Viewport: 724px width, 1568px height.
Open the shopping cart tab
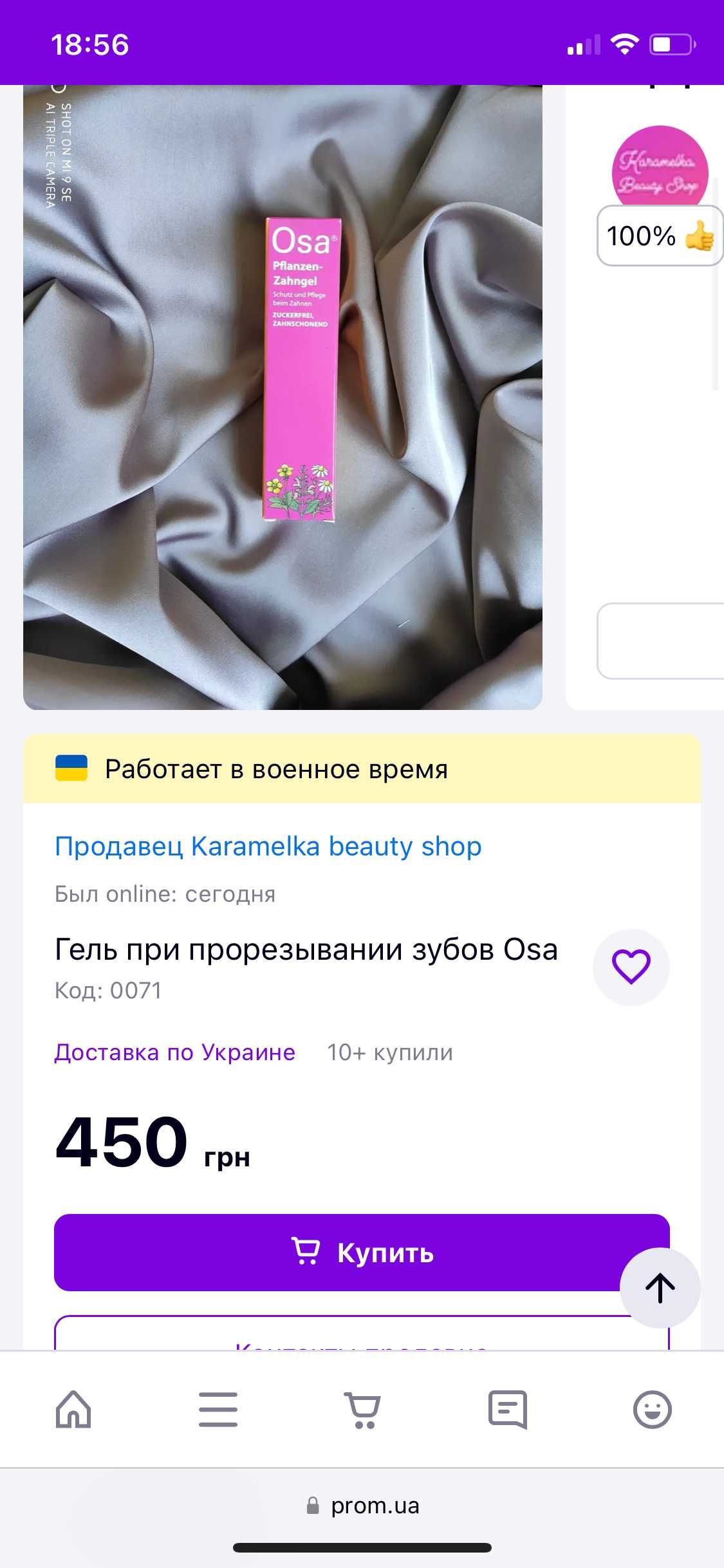point(363,1409)
